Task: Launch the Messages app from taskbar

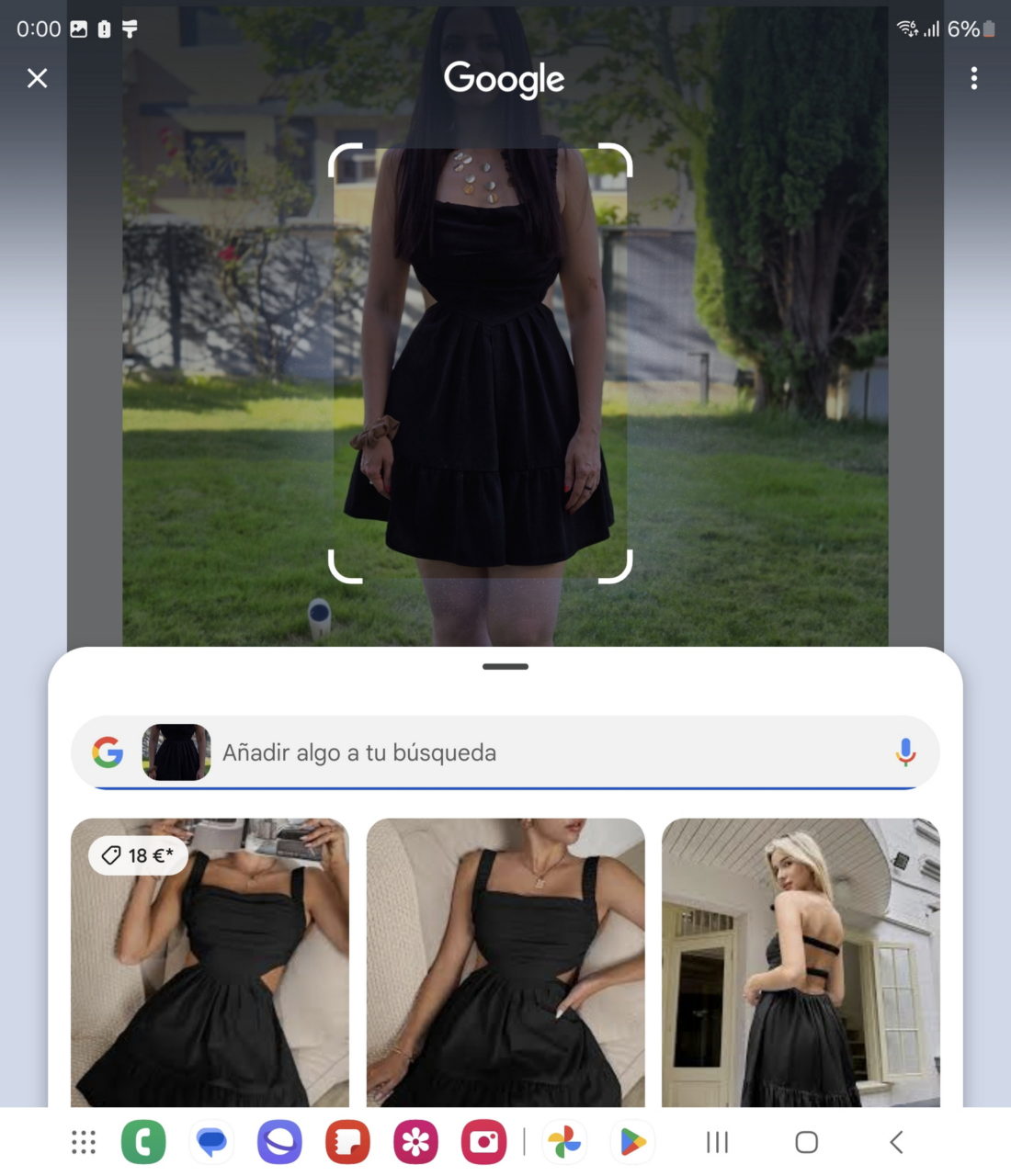Action: click(211, 1142)
